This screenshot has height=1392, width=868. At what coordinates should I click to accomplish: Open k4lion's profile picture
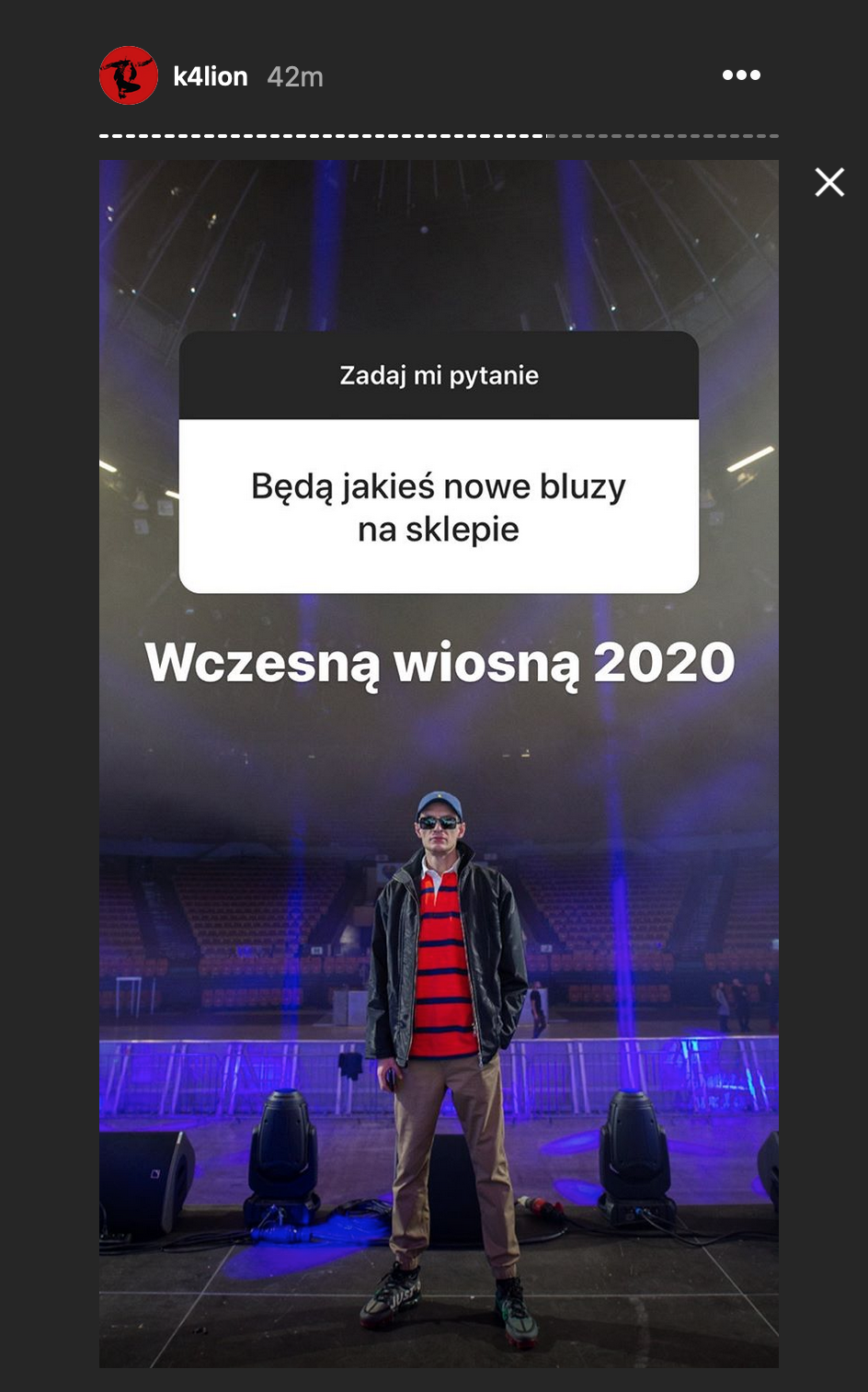[x=129, y=75]
